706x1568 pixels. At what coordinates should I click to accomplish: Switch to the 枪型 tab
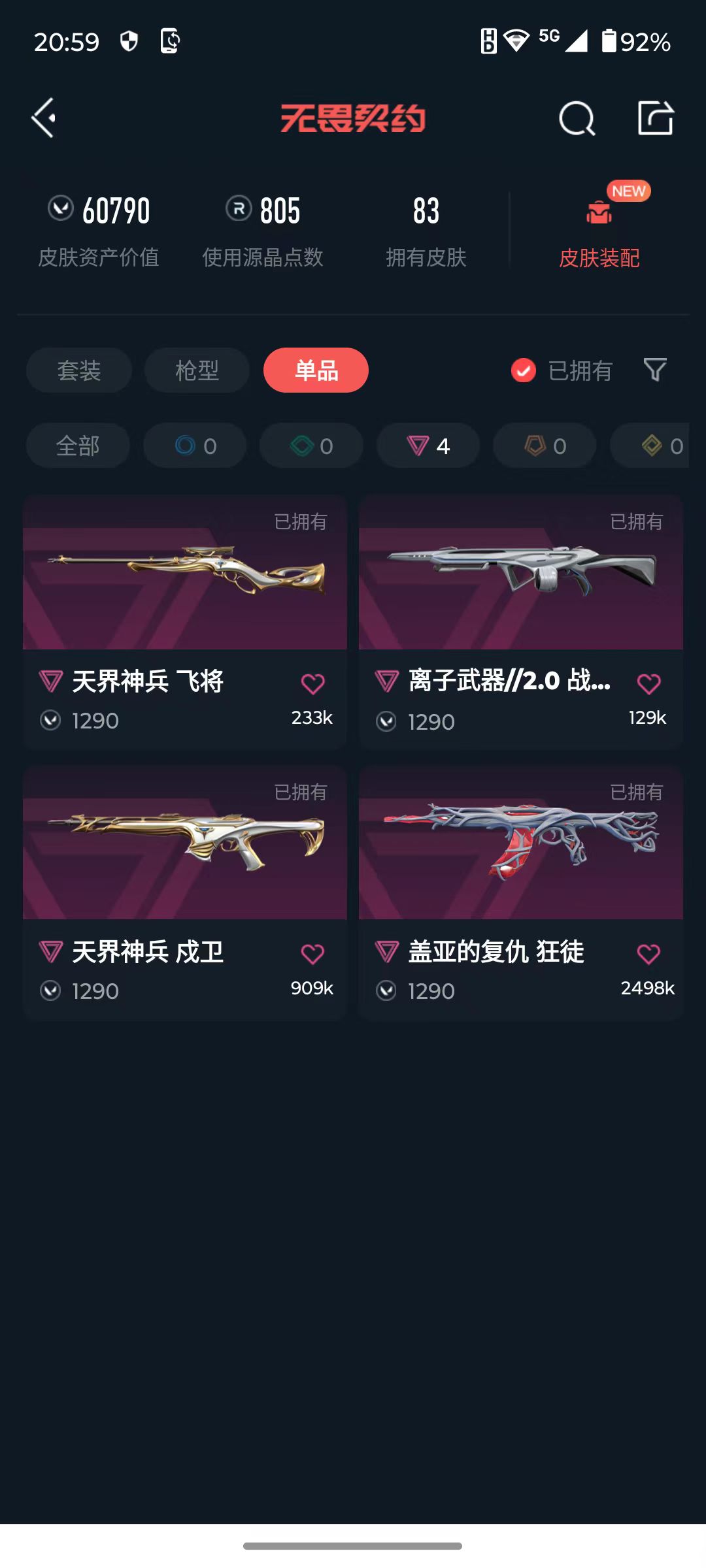tap(197, 370)
